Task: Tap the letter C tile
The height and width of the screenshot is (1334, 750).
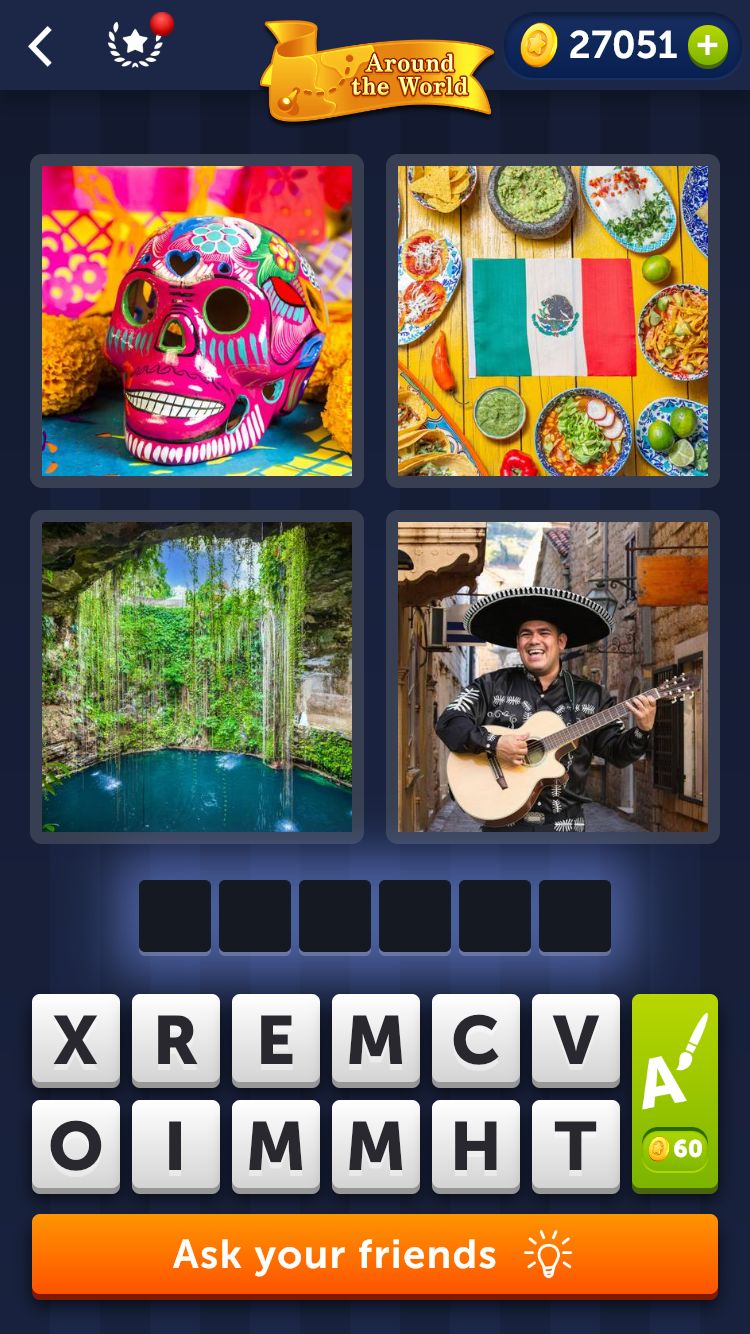Action: point(476,1040)
